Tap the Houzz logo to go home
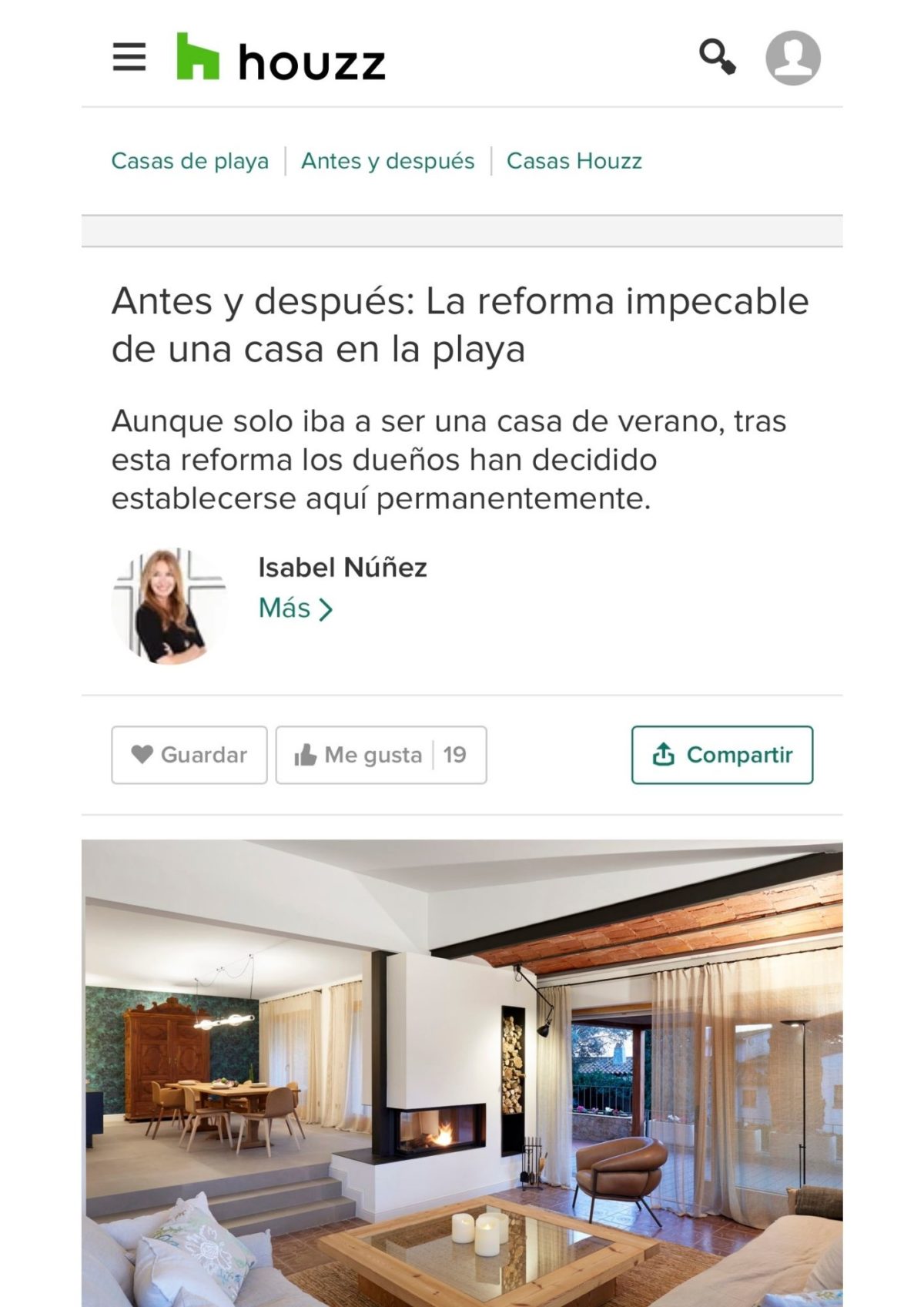 pos(280,58)
